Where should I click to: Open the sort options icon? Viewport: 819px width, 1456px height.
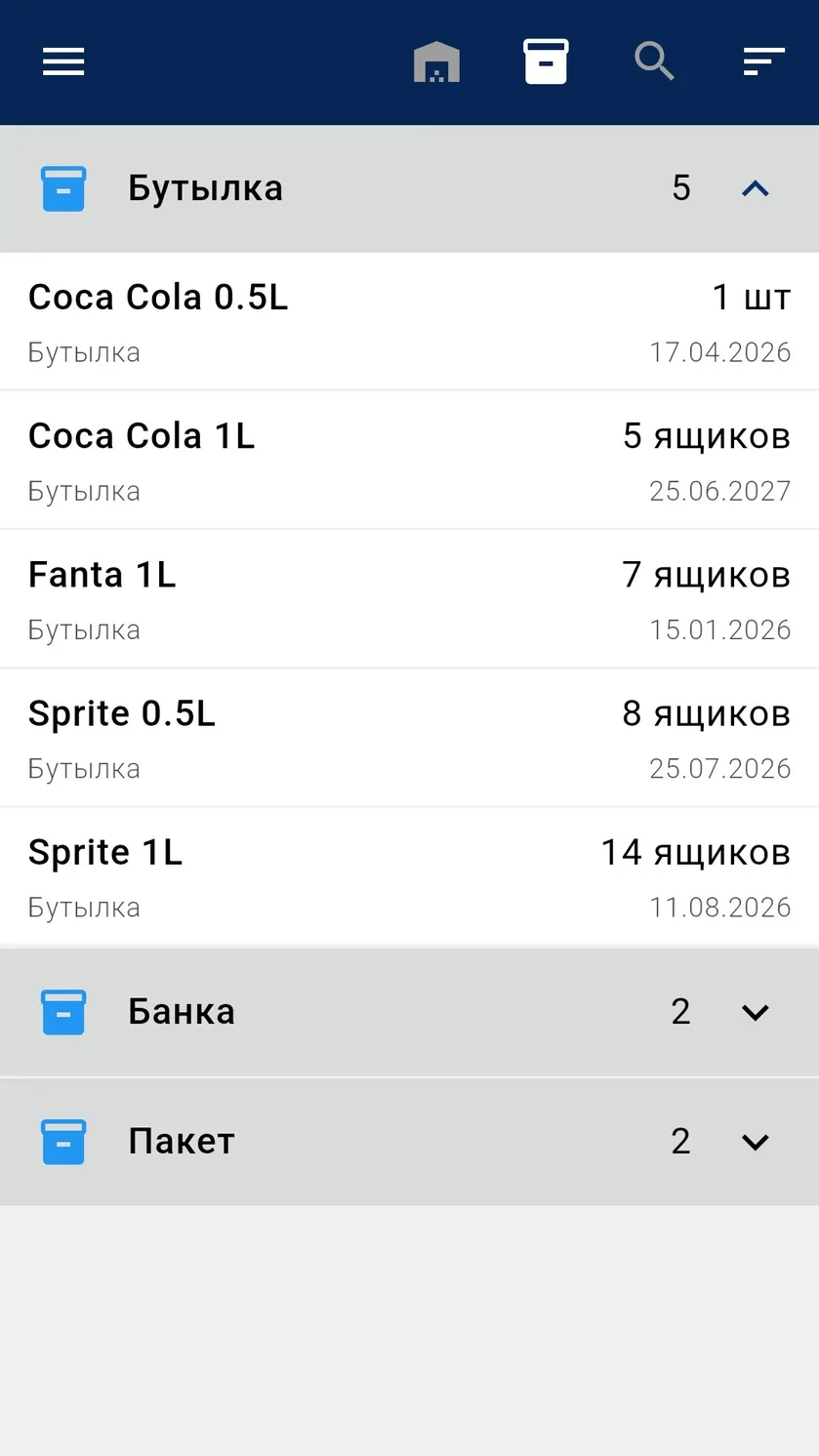(763, 62)
